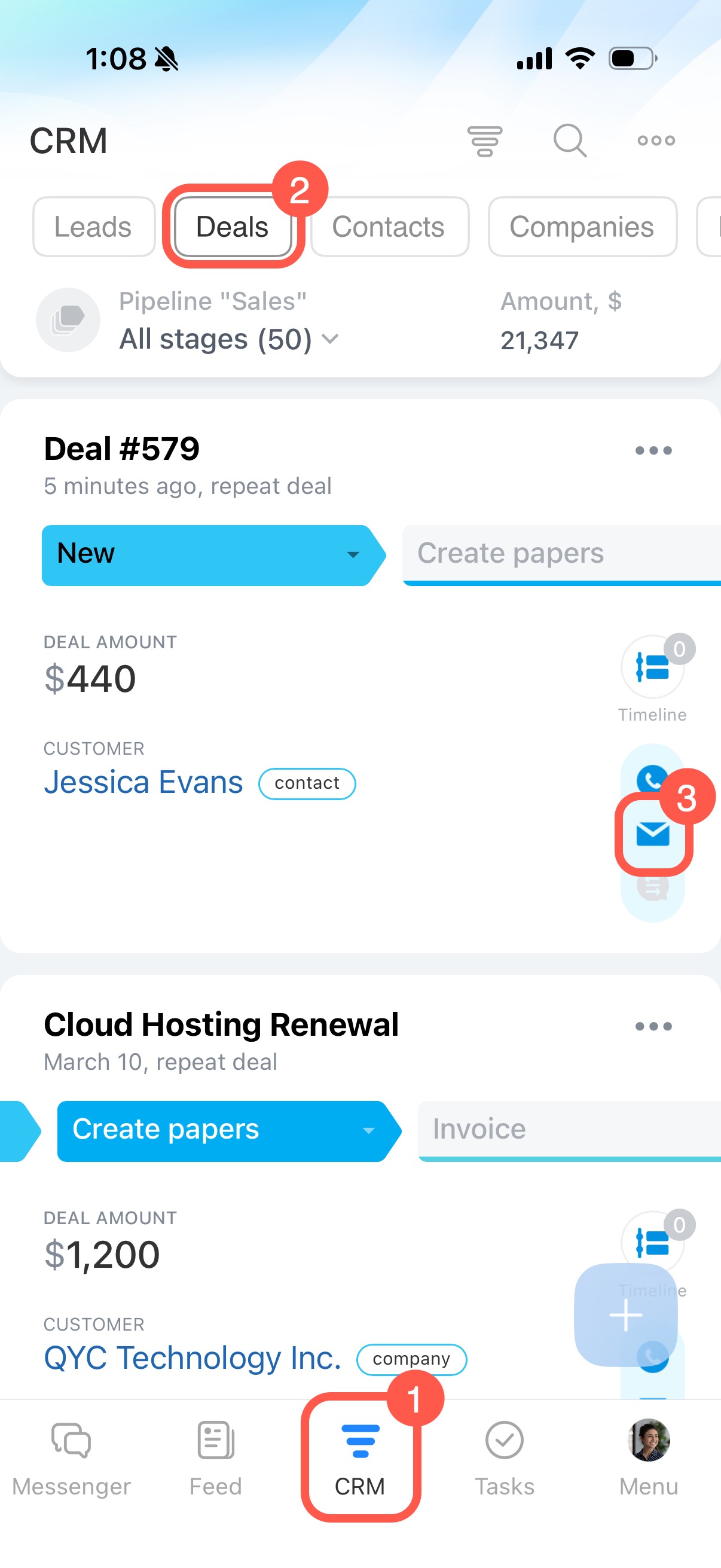Screen dimensions: 721x1568
Task: Search the CRM deals
Action: [570, 141]
